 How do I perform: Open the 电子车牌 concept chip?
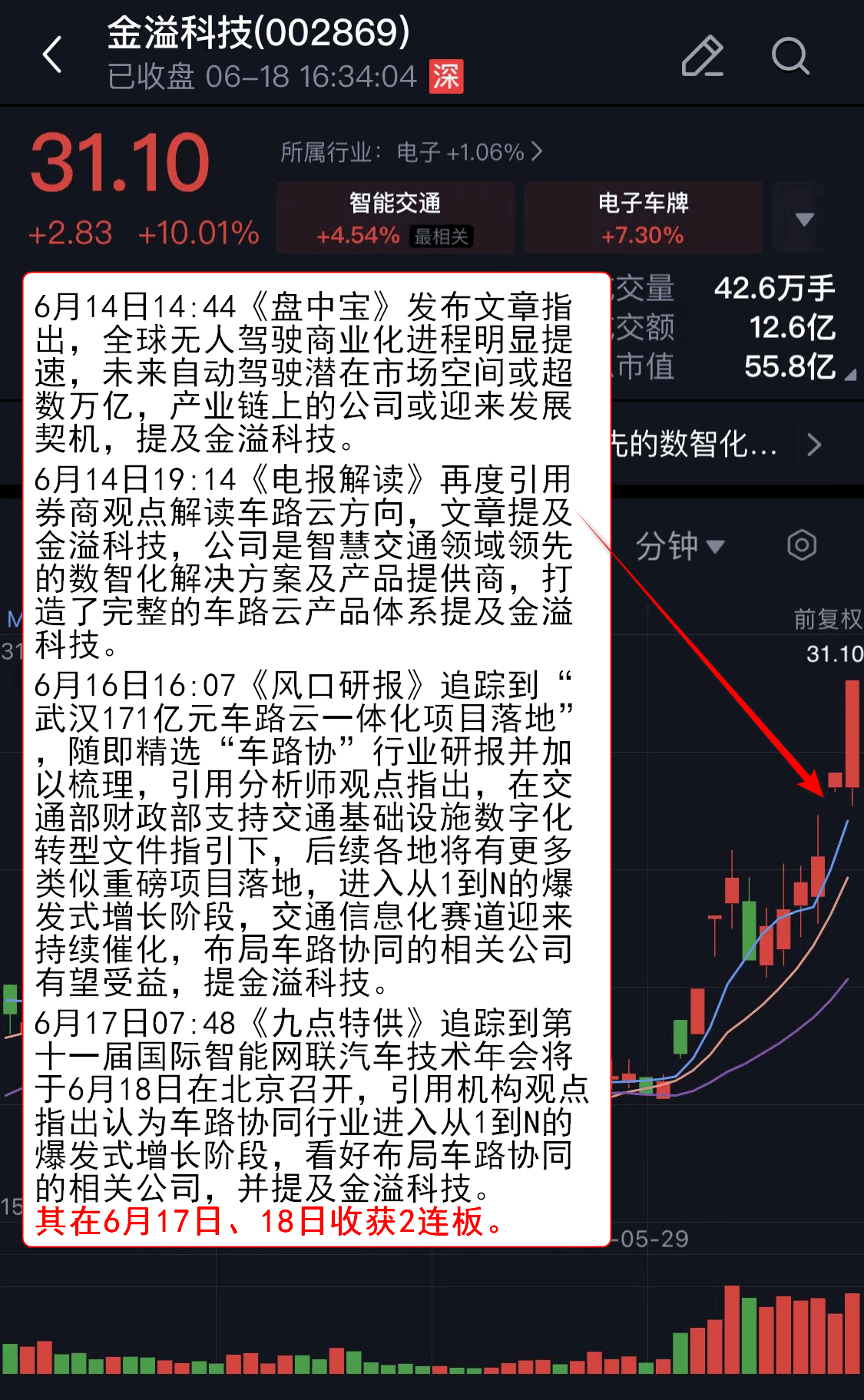(643, 218)
